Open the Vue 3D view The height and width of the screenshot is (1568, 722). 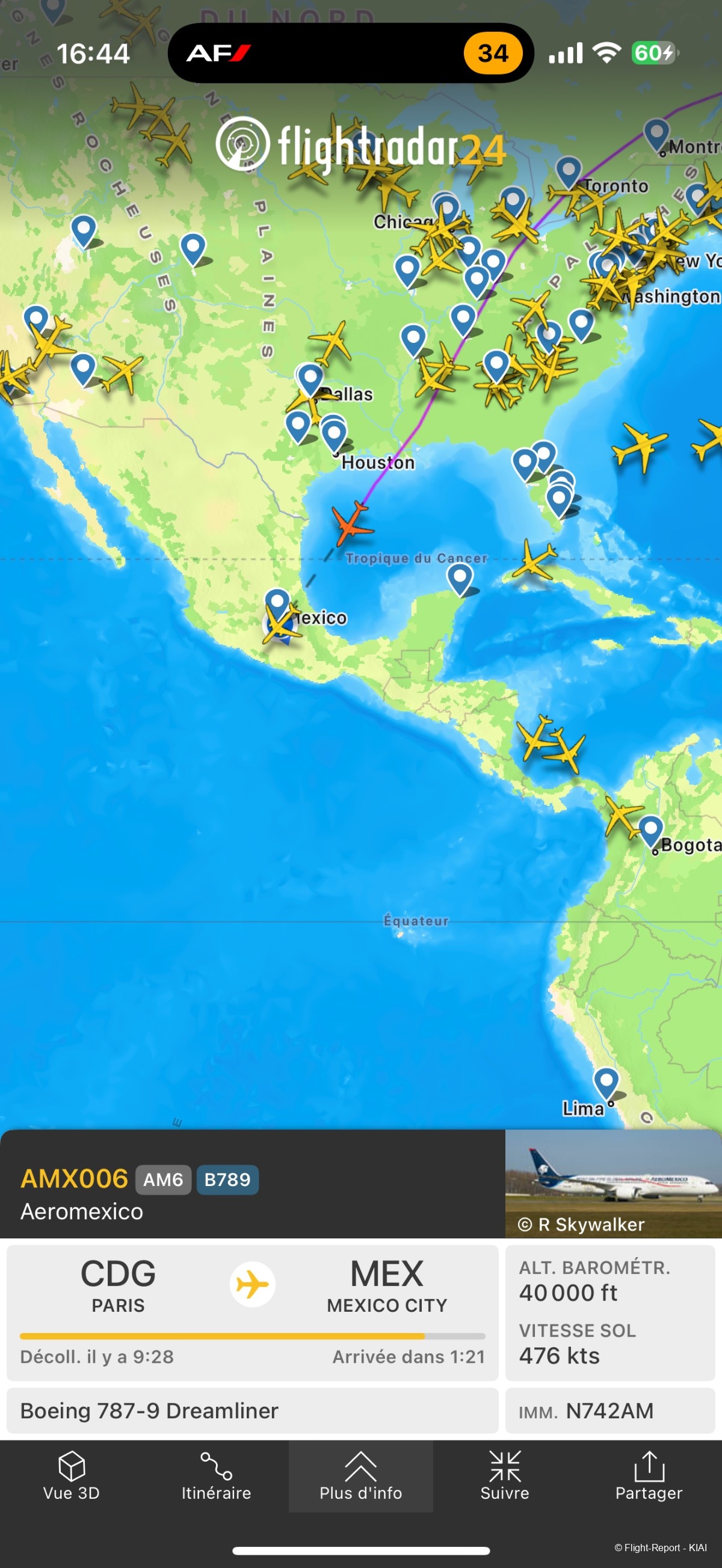72,1477
